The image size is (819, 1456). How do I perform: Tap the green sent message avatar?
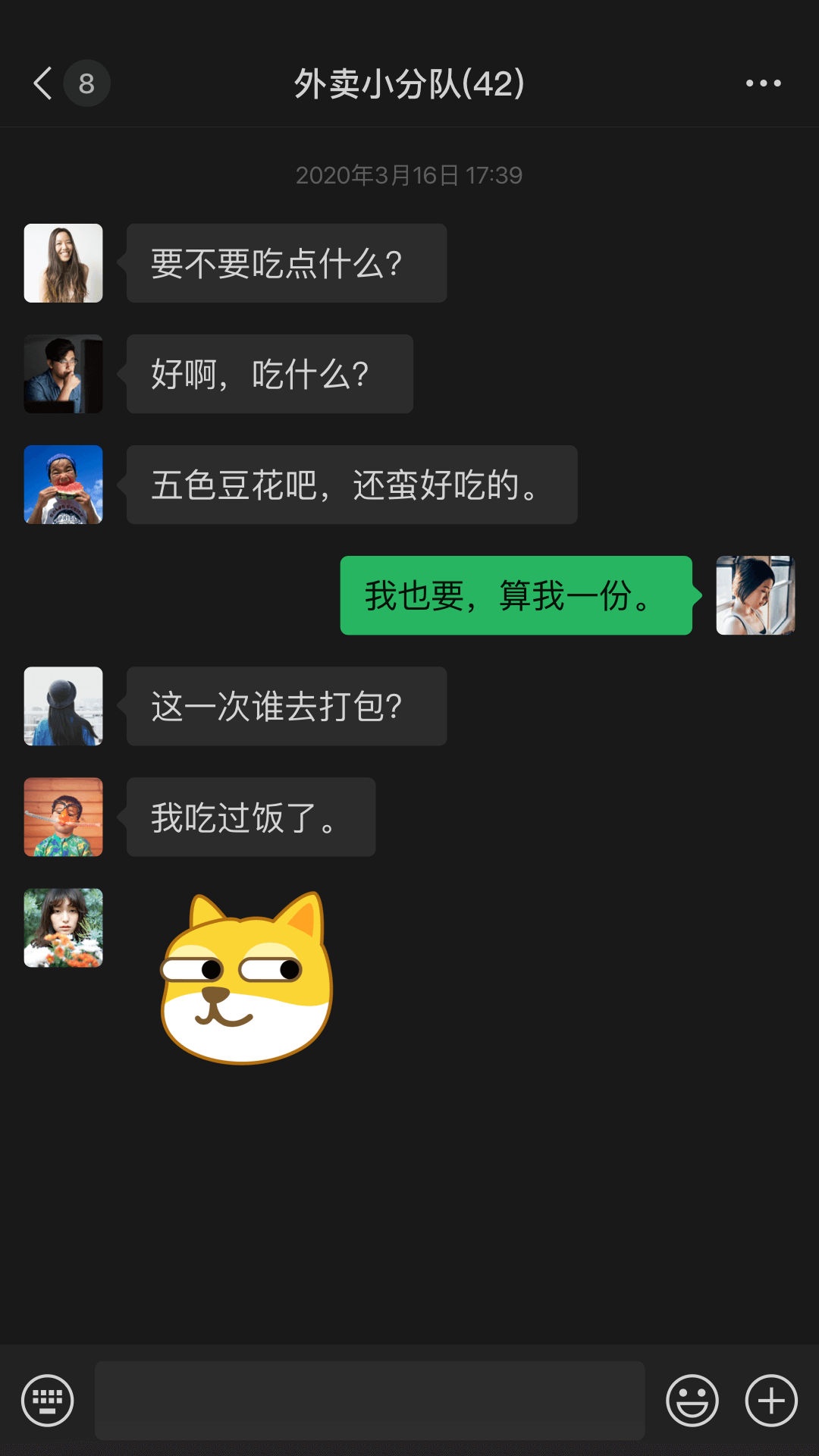[x=755, y=596]
